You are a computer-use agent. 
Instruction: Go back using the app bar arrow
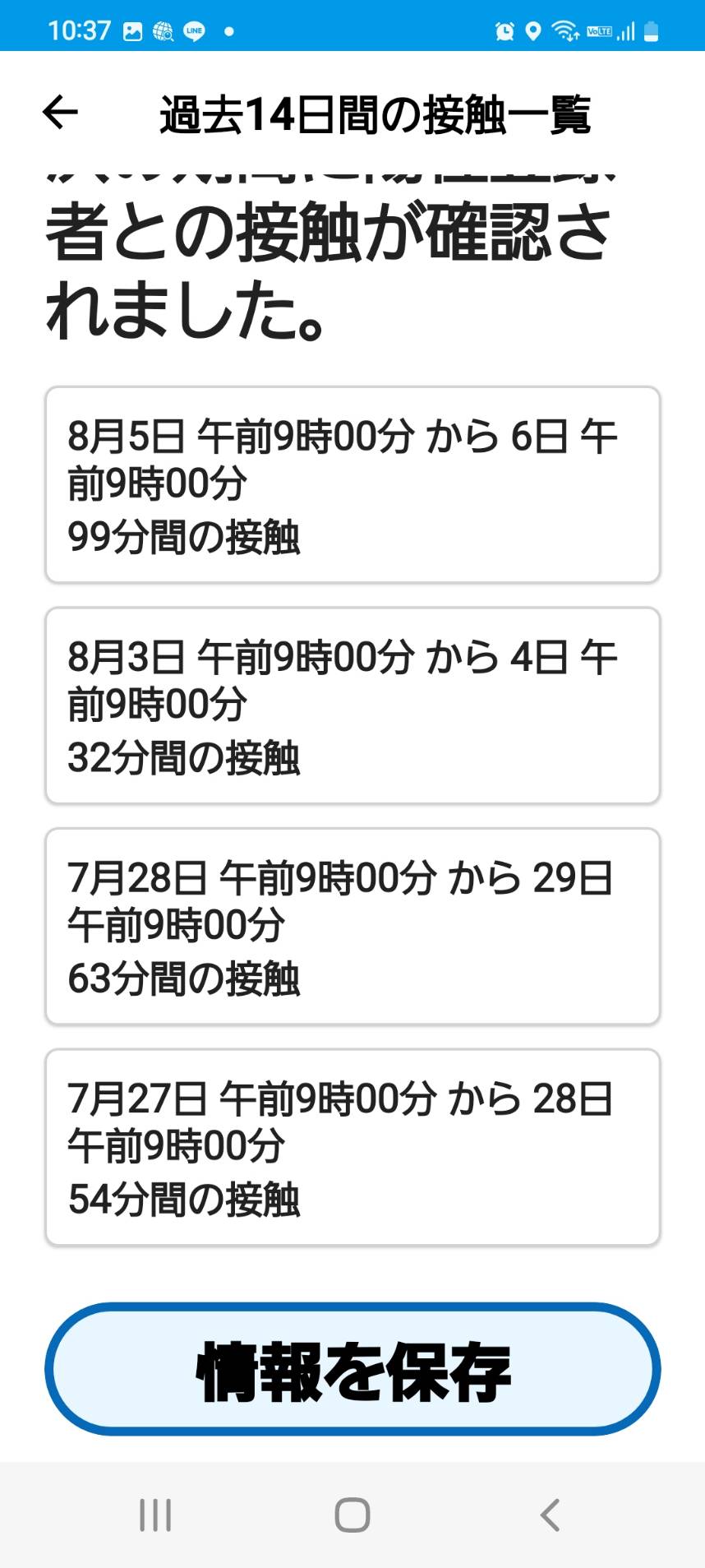[60, 113]
